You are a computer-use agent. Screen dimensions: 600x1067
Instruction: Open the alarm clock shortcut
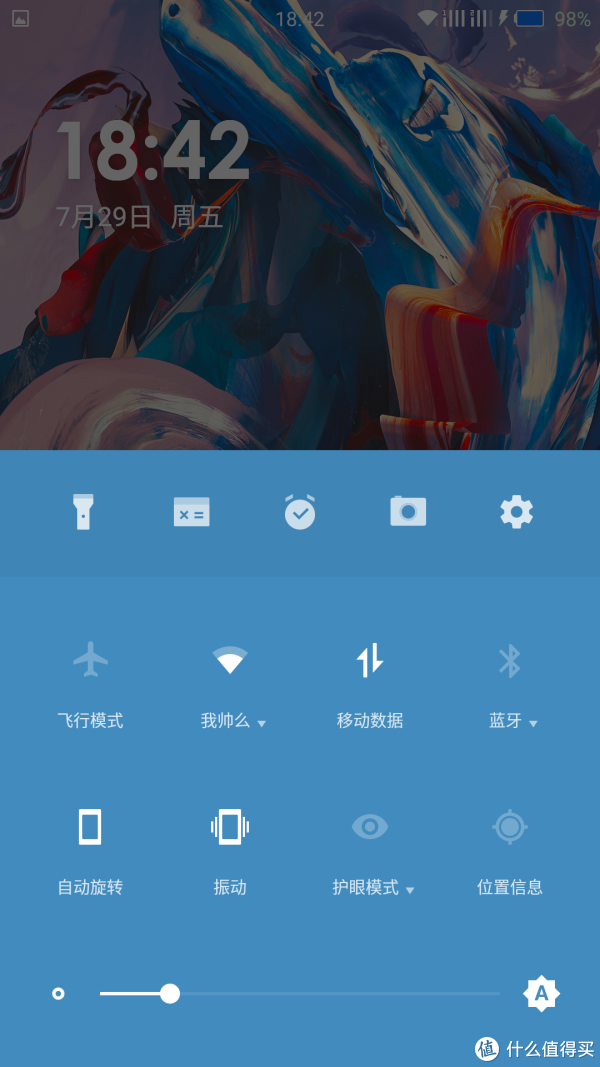pos(299,511)
